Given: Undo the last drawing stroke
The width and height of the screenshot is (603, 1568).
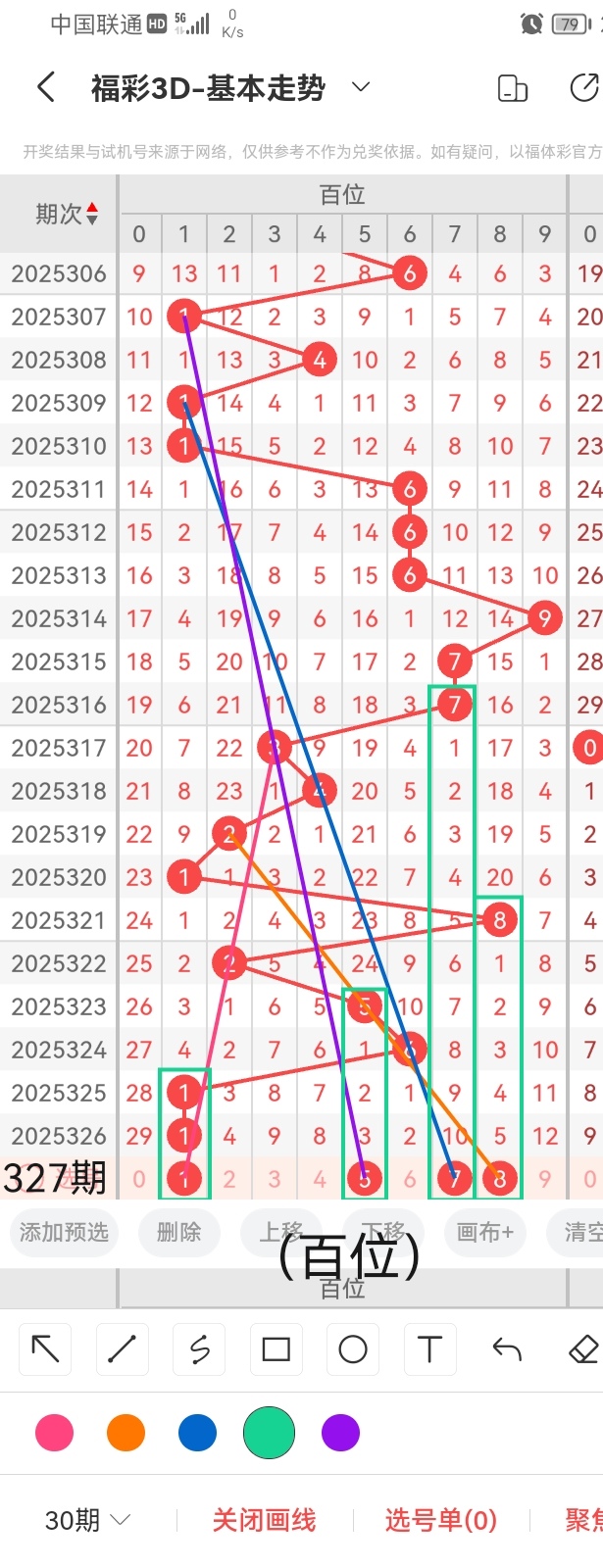Looking at the screenshot, I should coord(507,1349).
